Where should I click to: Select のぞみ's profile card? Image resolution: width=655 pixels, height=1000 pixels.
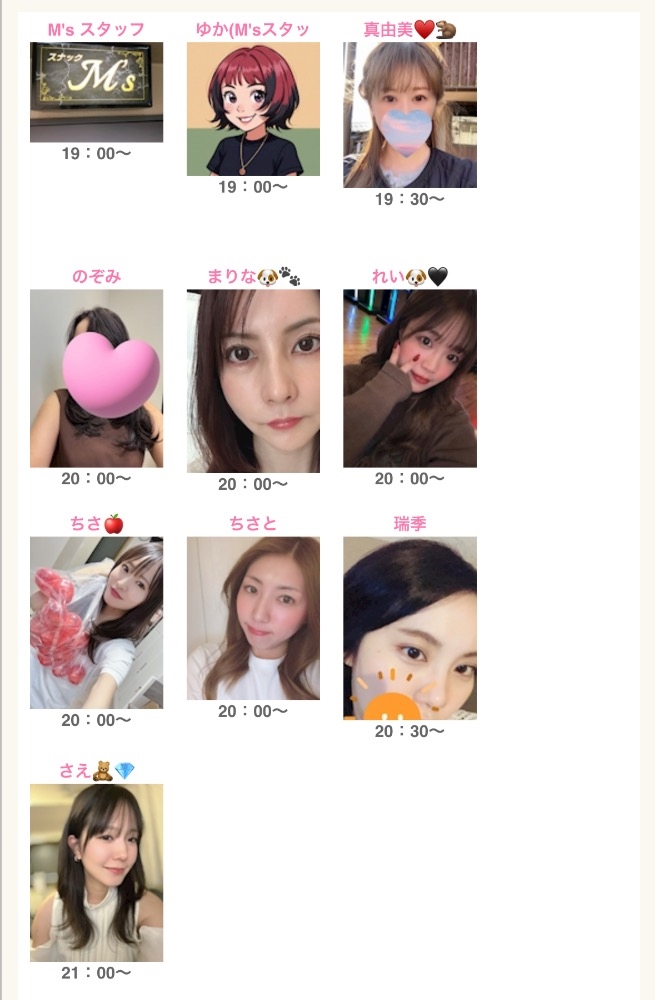pyautogui.click(x=96, y=378)
